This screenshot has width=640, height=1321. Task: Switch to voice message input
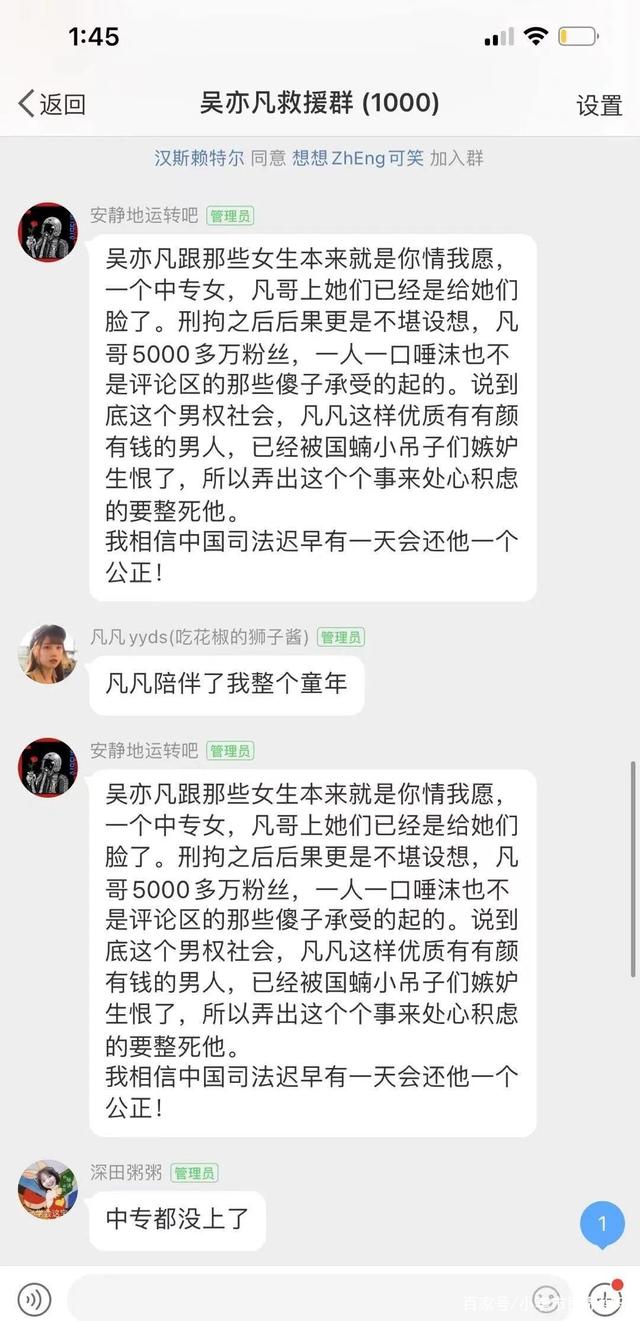(x=35, y=1298)
